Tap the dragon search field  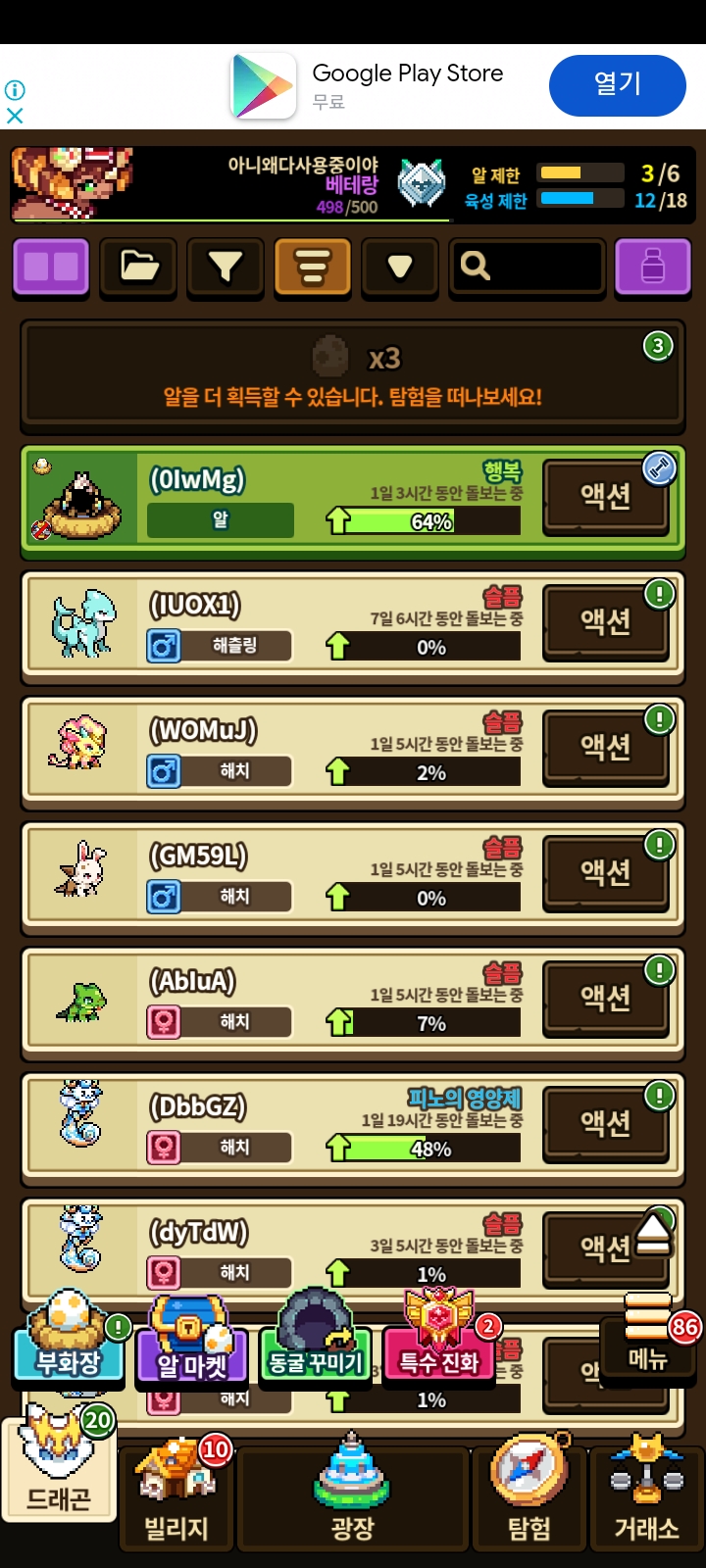(527, 267)
